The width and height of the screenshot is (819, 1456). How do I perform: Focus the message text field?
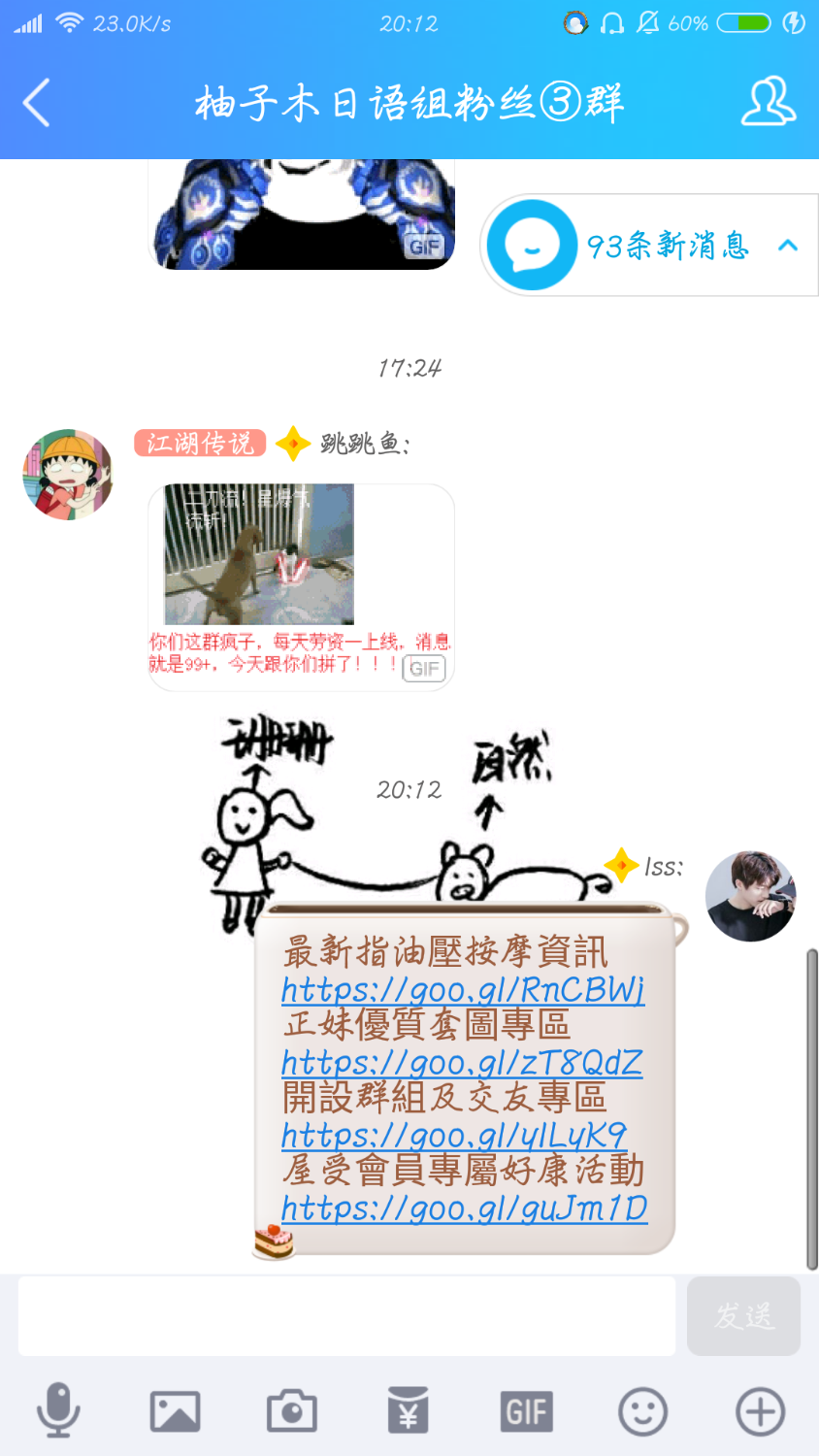(346, 1316)
